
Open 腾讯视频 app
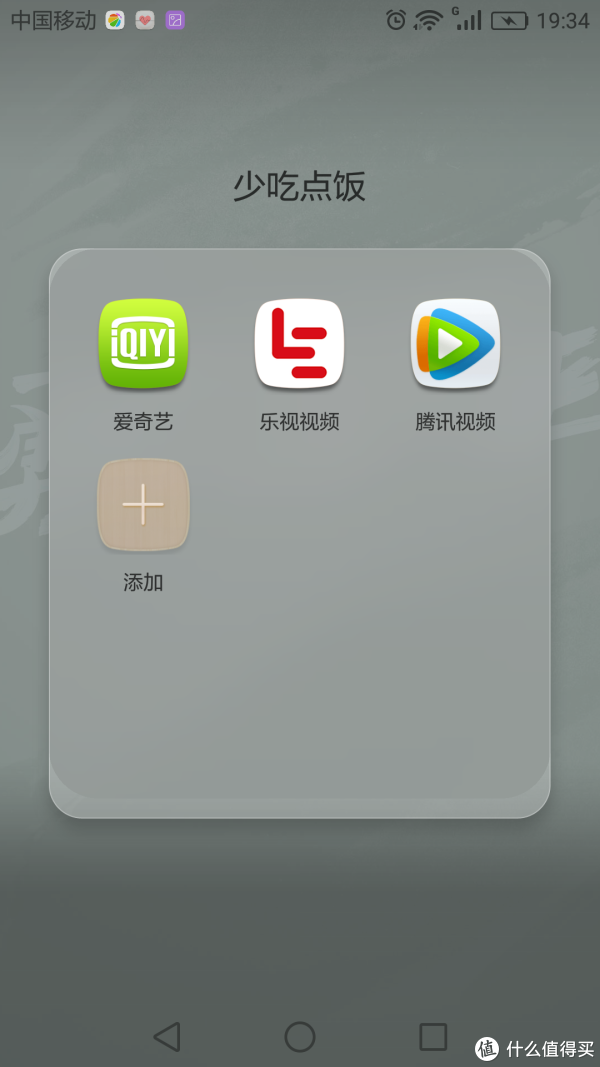[x=455, y=344]
